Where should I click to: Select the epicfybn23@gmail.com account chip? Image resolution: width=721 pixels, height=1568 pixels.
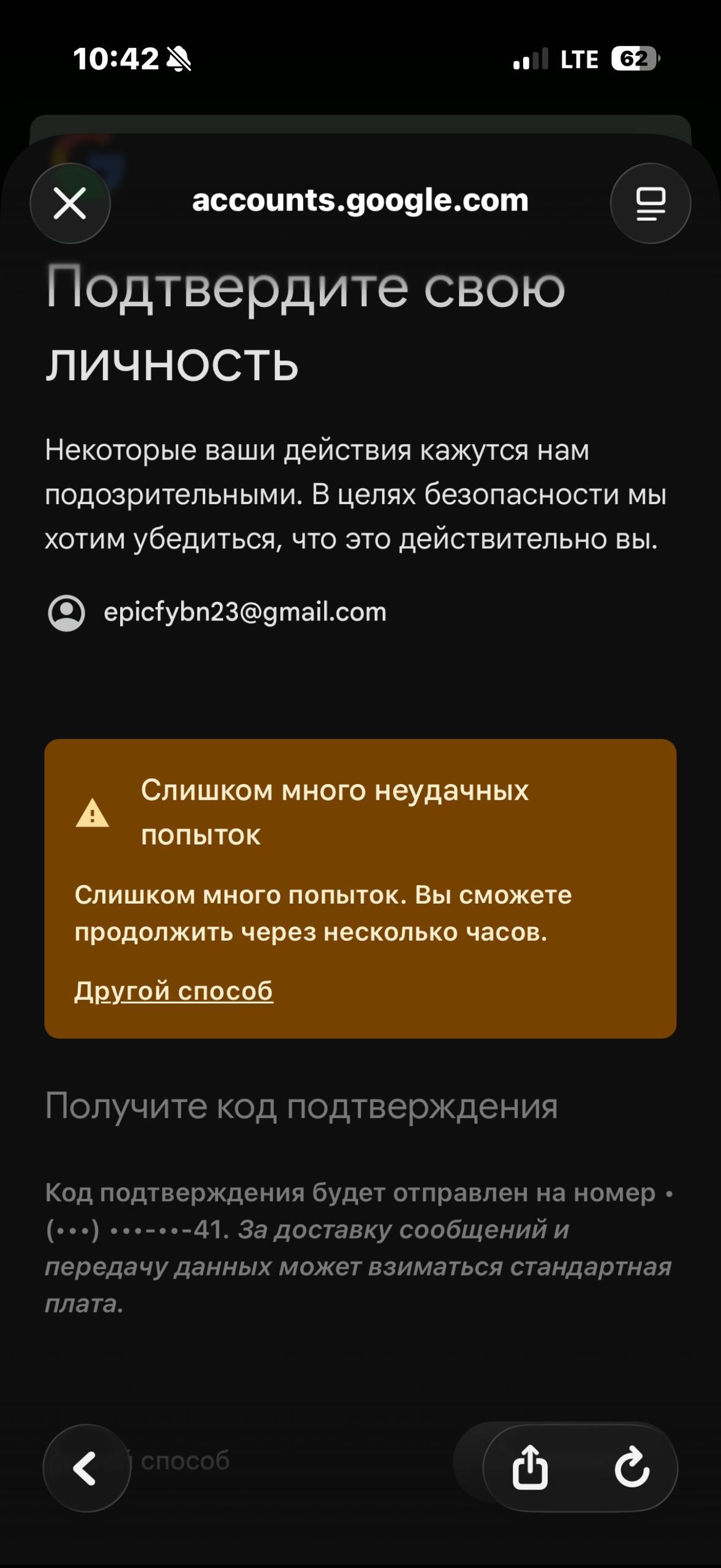pyautogui.click(x=217, y=612)
